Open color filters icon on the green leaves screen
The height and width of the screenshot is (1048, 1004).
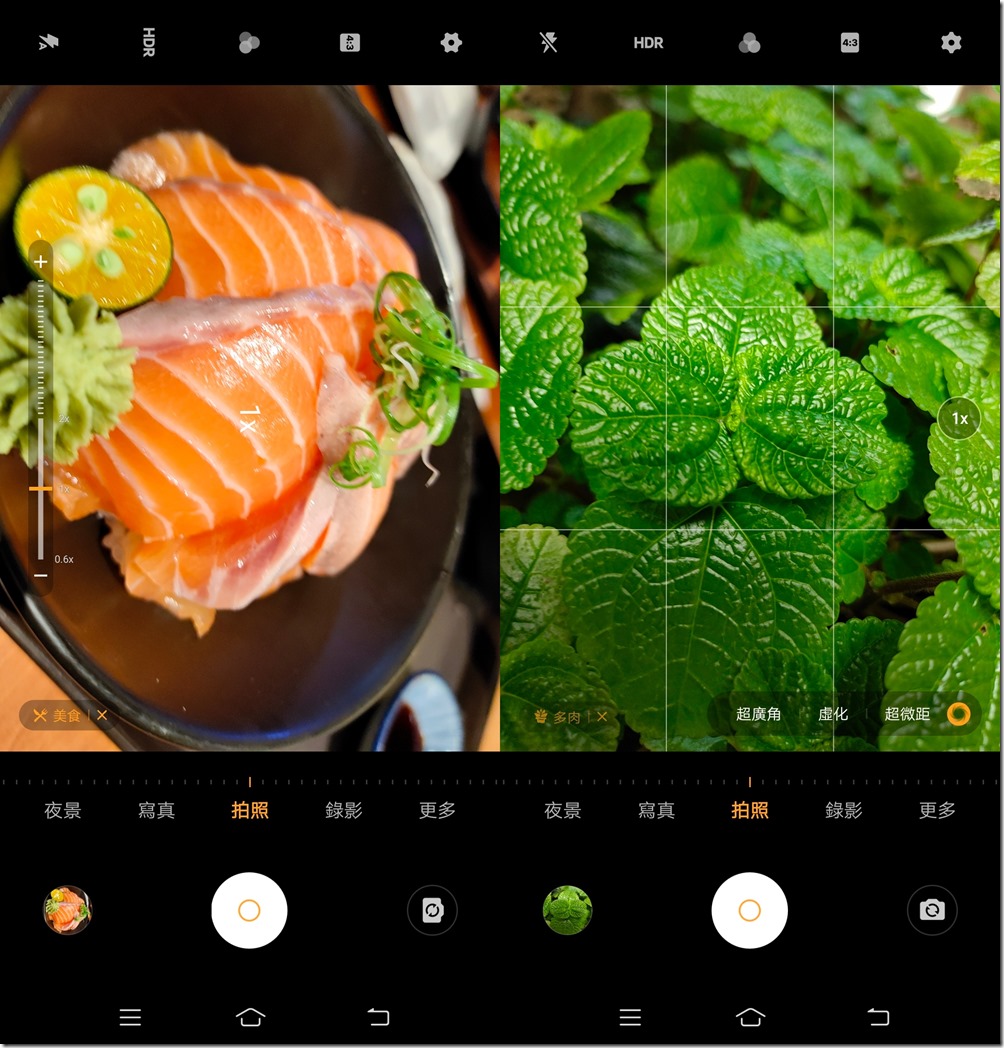point(749,43)
